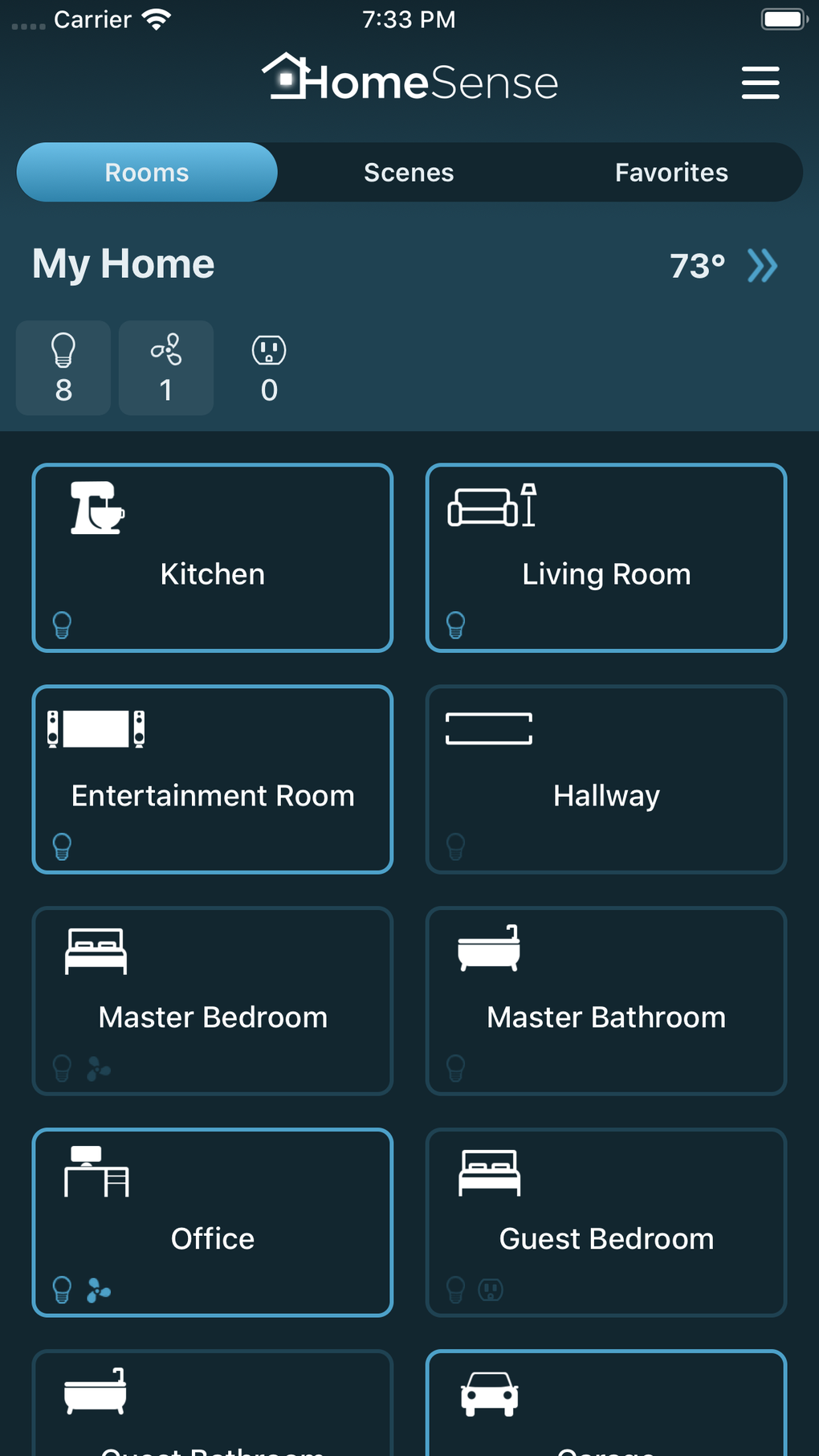This screenshot has height=1456, width=819.
Task: Toggle the outlet on the Guest Bedroom card
Action: pyautogui.click(x=491, y=1291)
